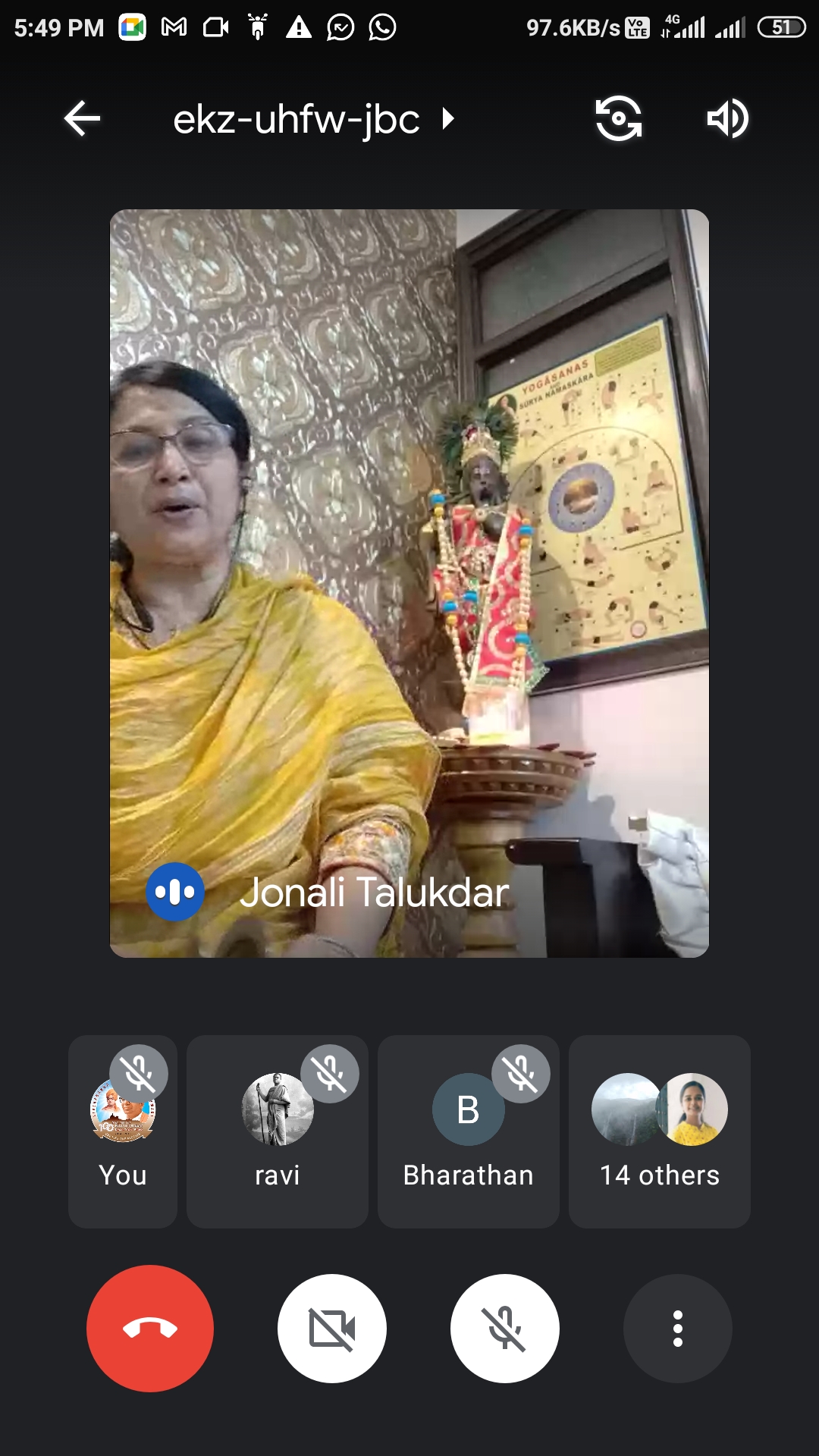Unmute the microphone
The image size is (819, 1456).
click(x=505, y=1329)
